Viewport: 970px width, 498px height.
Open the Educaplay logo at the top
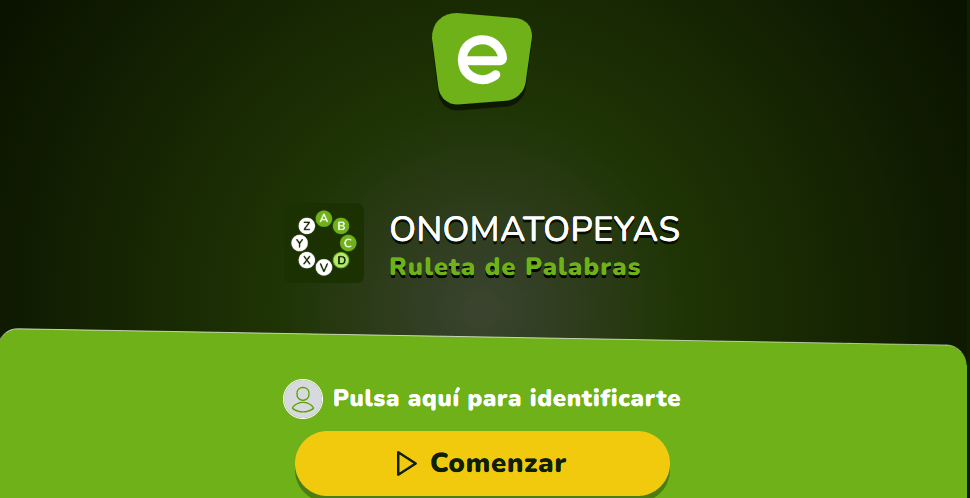coord(482,58)
